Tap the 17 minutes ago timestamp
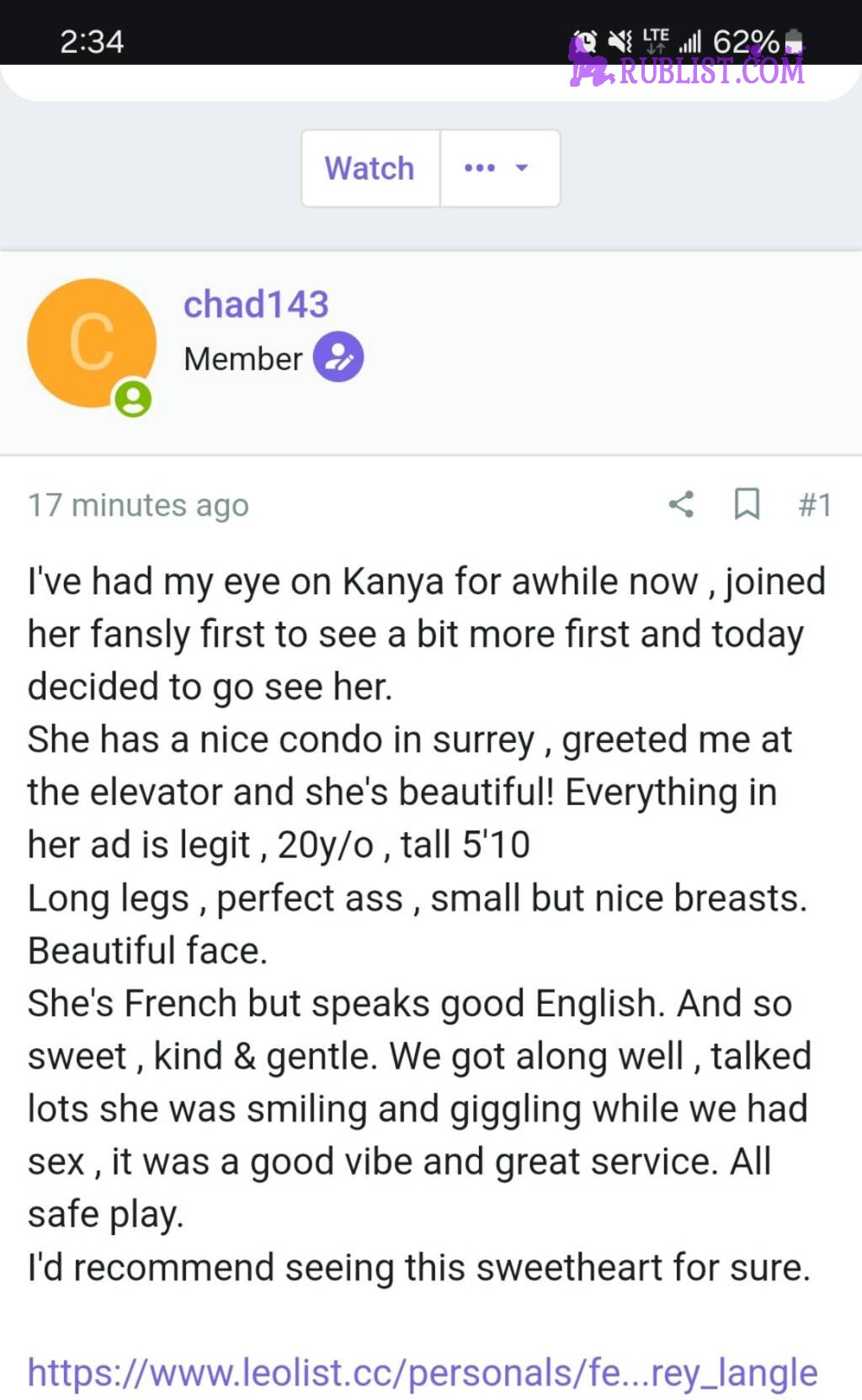Image resolution: width=862 pixels, height=1400 pixels. coord(139,505)
